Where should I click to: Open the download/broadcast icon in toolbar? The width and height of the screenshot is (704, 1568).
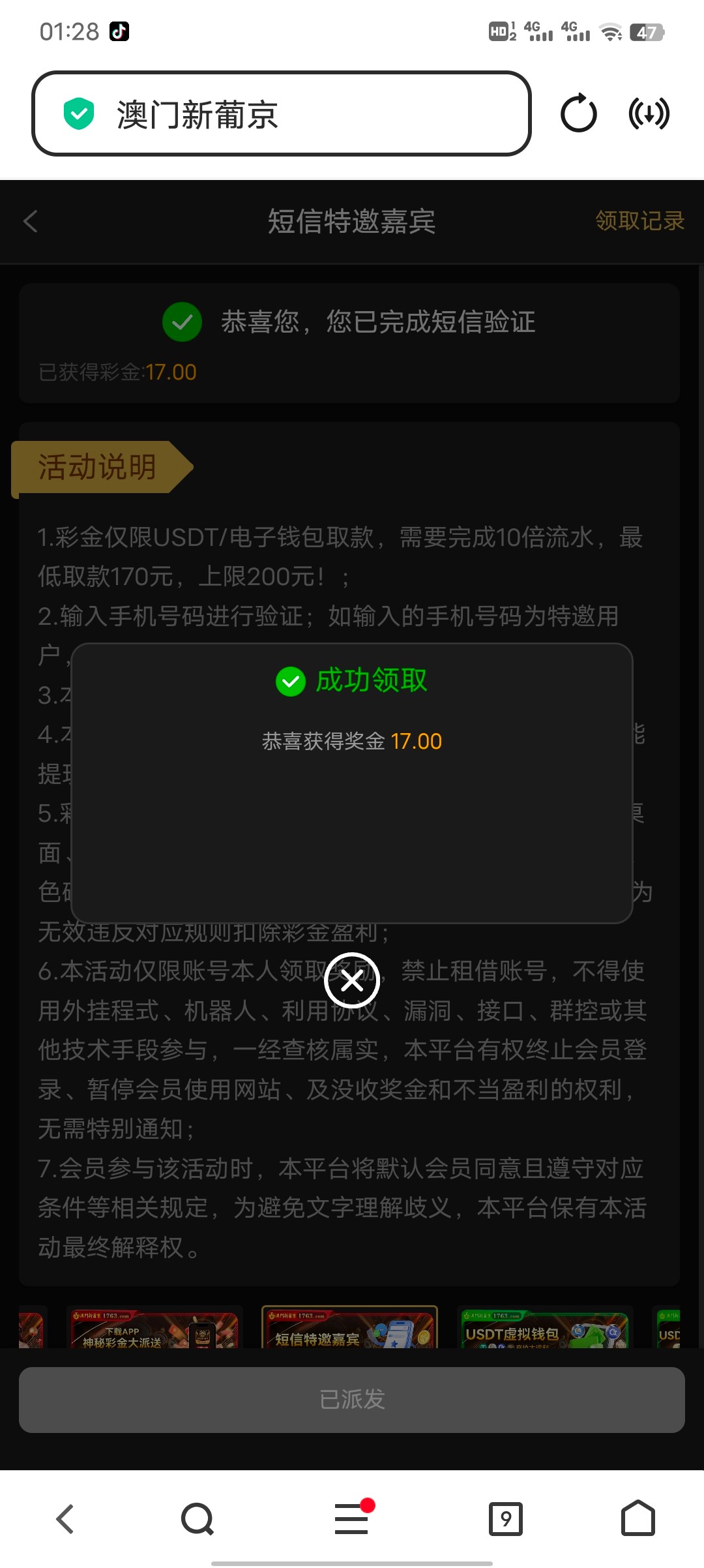[x=649, y=114]
